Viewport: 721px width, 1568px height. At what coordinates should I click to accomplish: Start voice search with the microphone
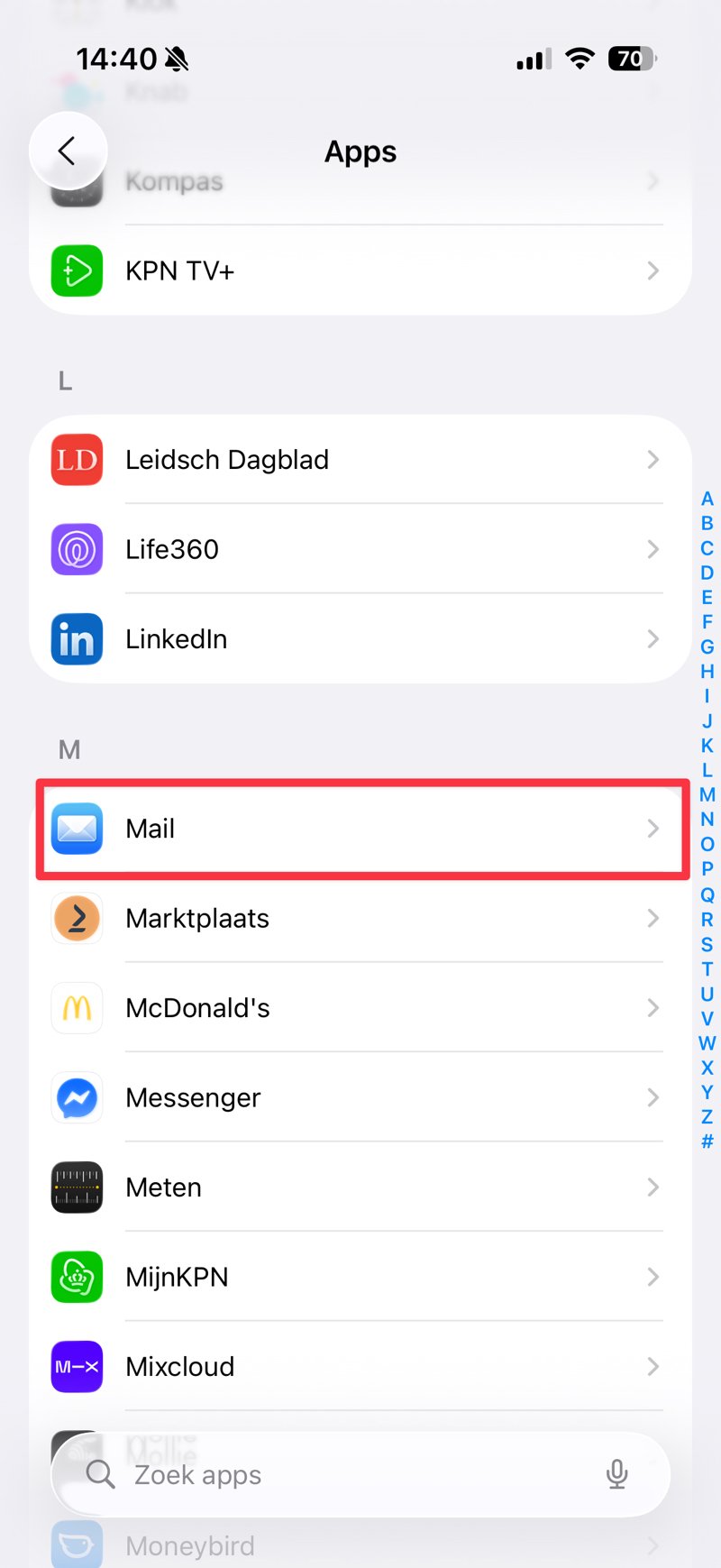click(616, 1475)
